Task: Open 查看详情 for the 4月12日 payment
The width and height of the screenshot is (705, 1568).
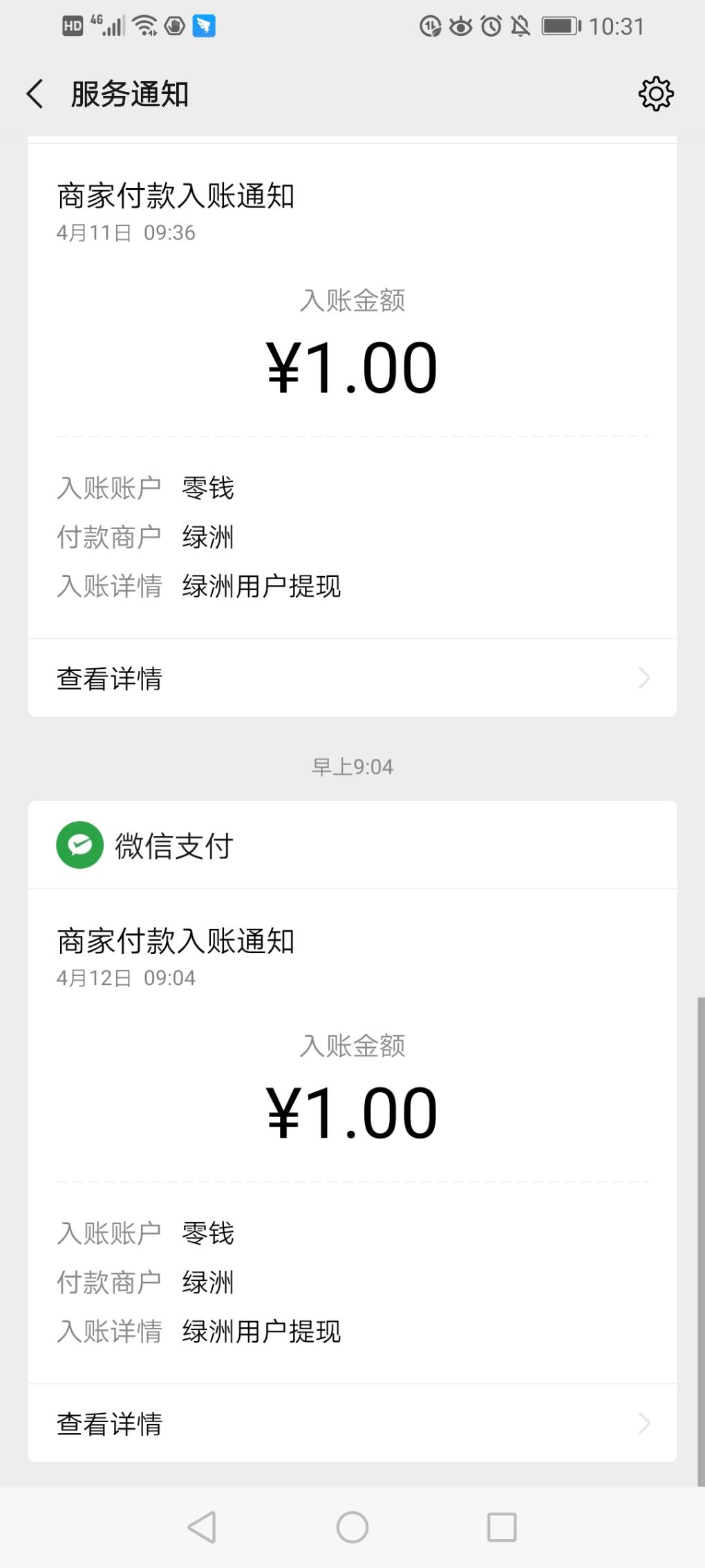Action: click(352, 1423)
